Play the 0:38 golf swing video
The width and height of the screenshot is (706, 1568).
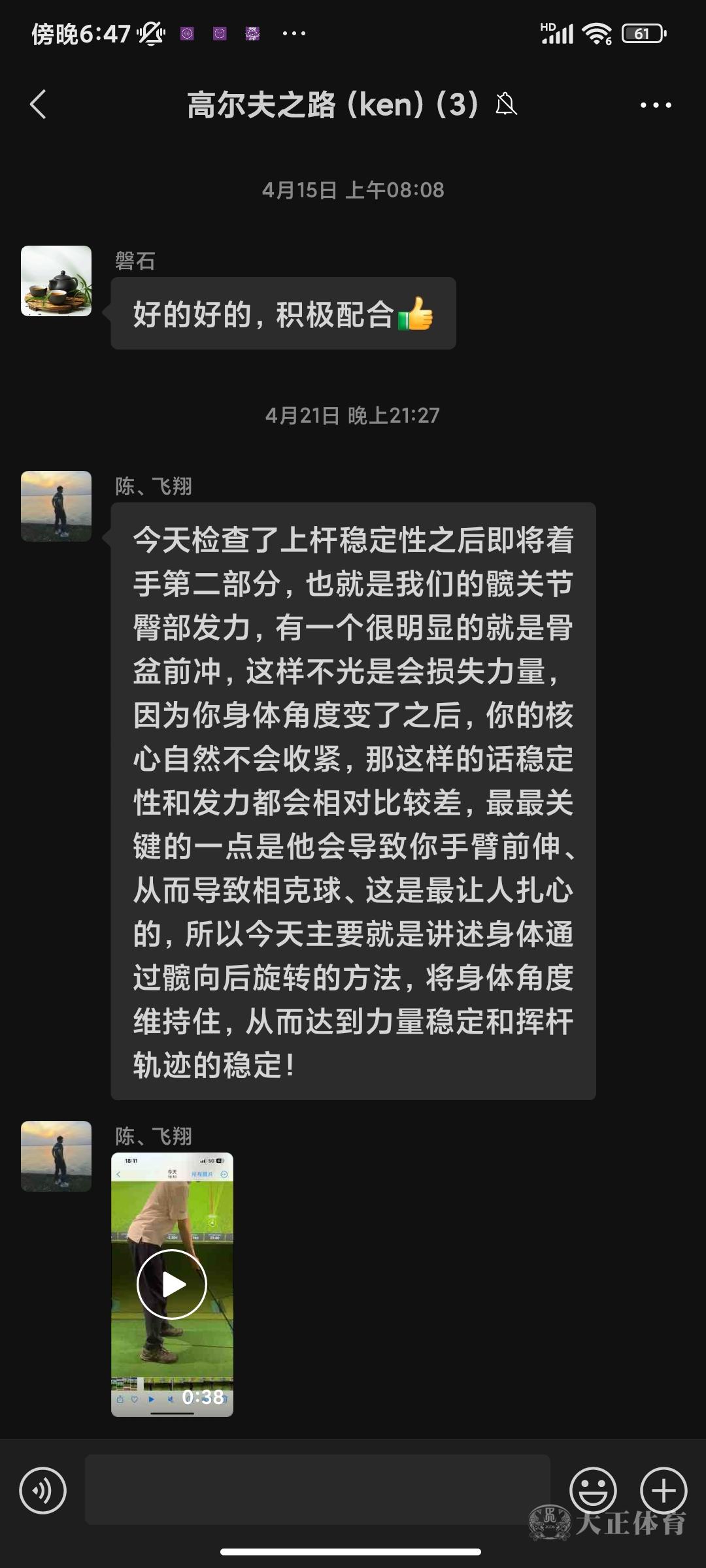(172, 1284)
